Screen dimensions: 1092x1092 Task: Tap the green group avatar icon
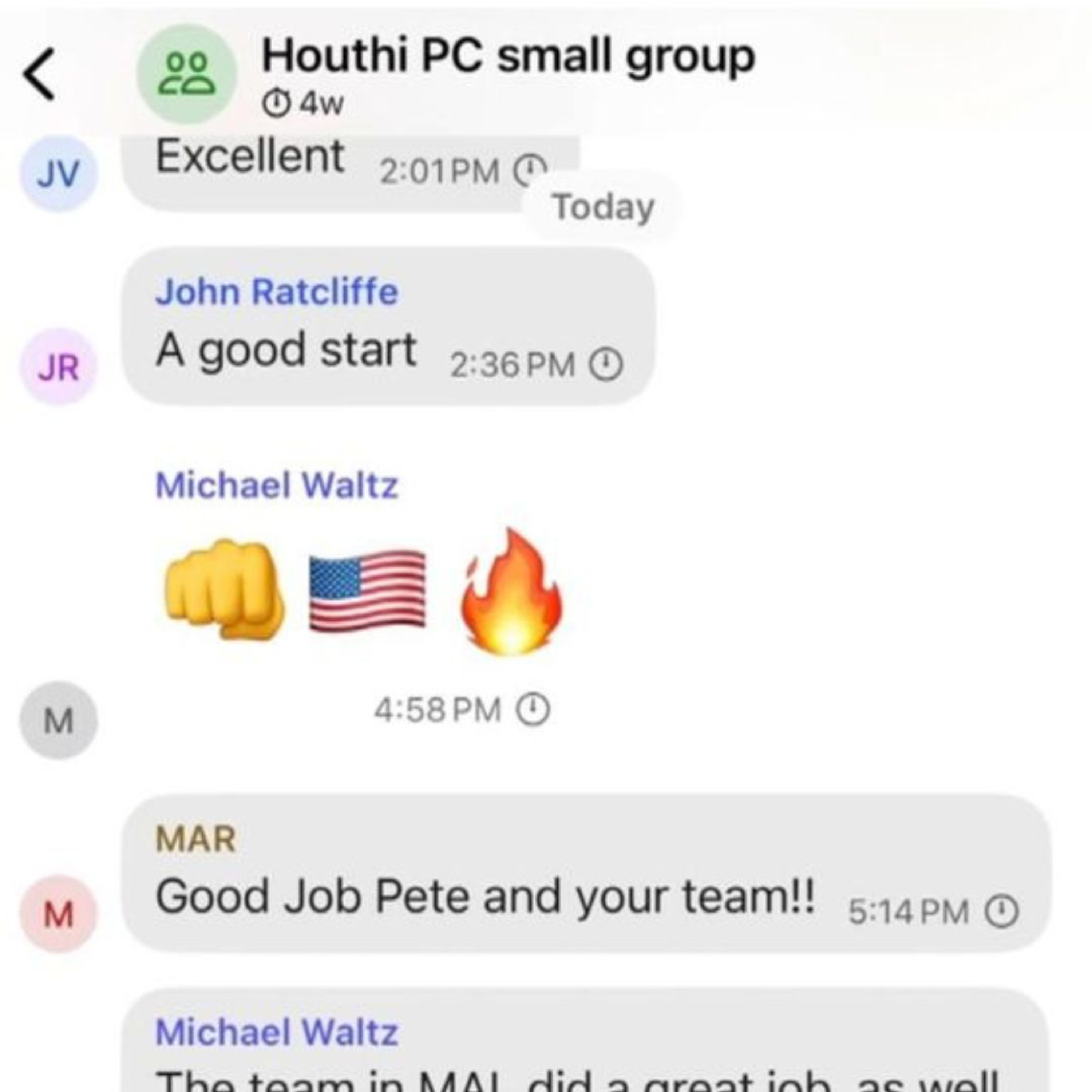coord(186,74)
